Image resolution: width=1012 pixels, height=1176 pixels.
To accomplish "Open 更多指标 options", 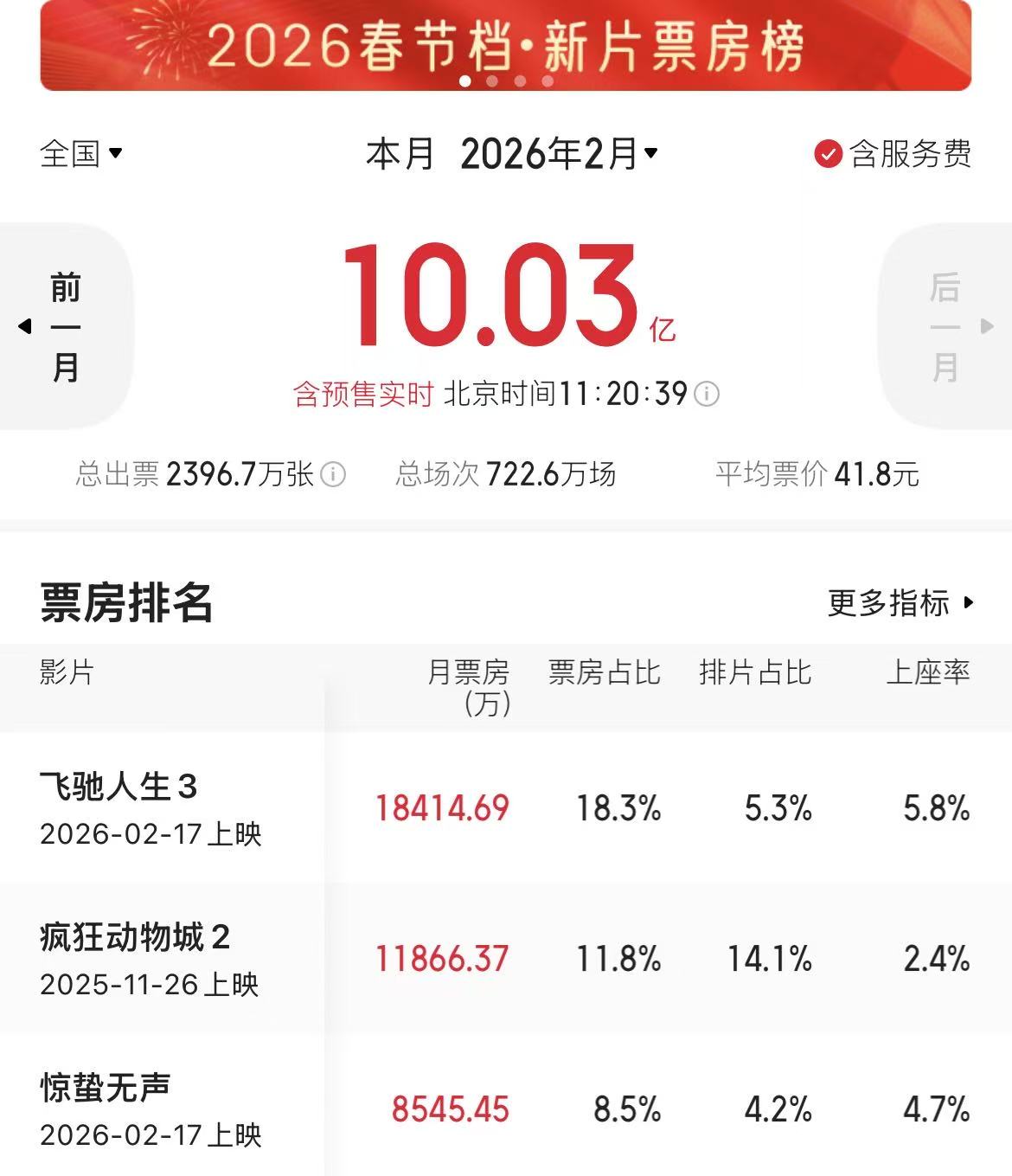I will 900,602.
